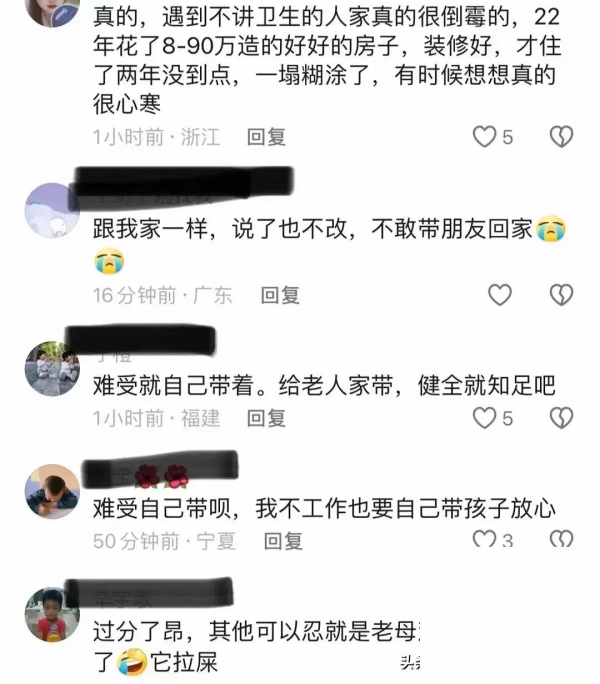
Task: Open avatar of the 宁夏 commenter
Action: pyautogui.click(x=52, y=489)
